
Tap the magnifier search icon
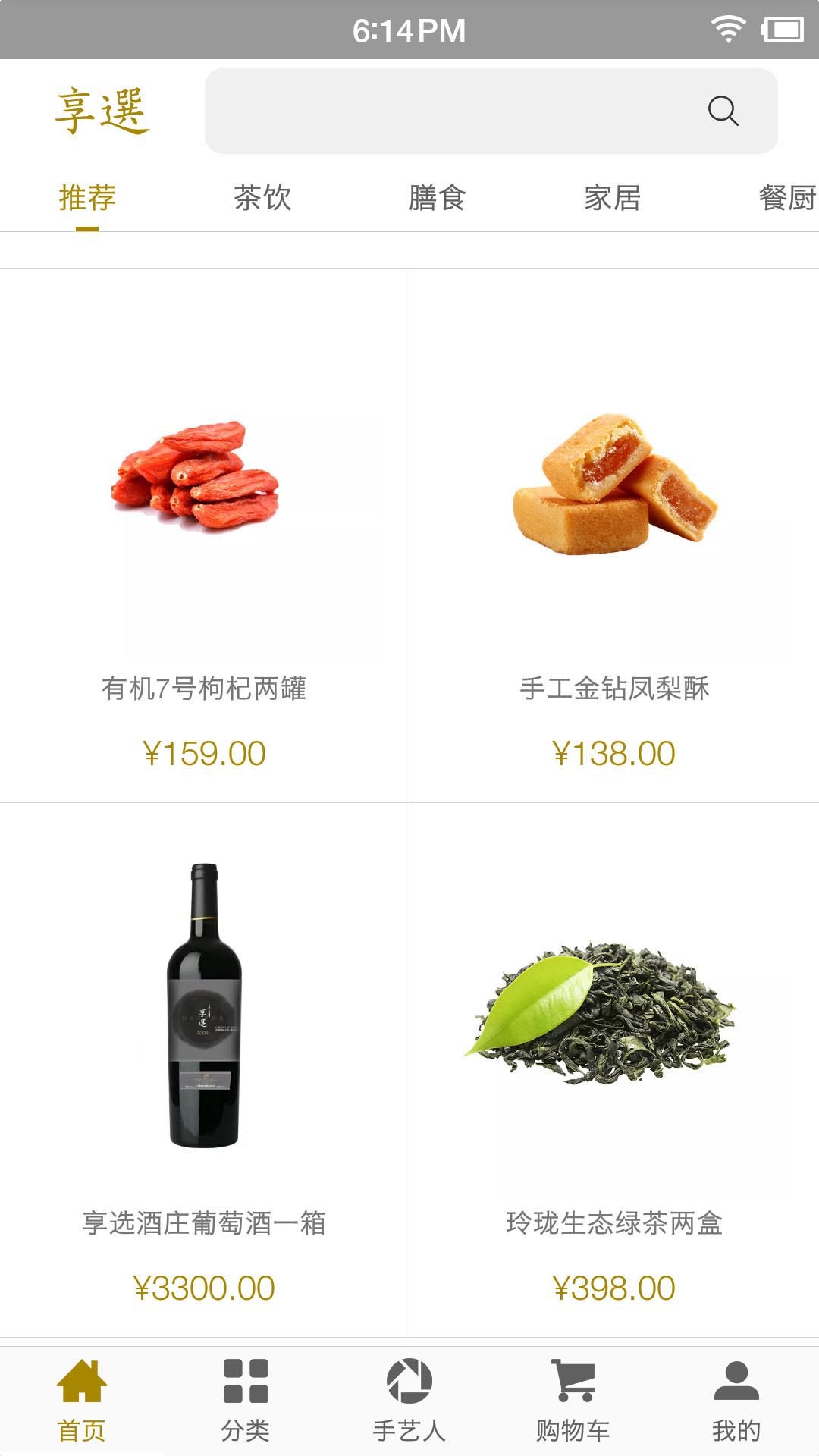click(x=723, y=111)
